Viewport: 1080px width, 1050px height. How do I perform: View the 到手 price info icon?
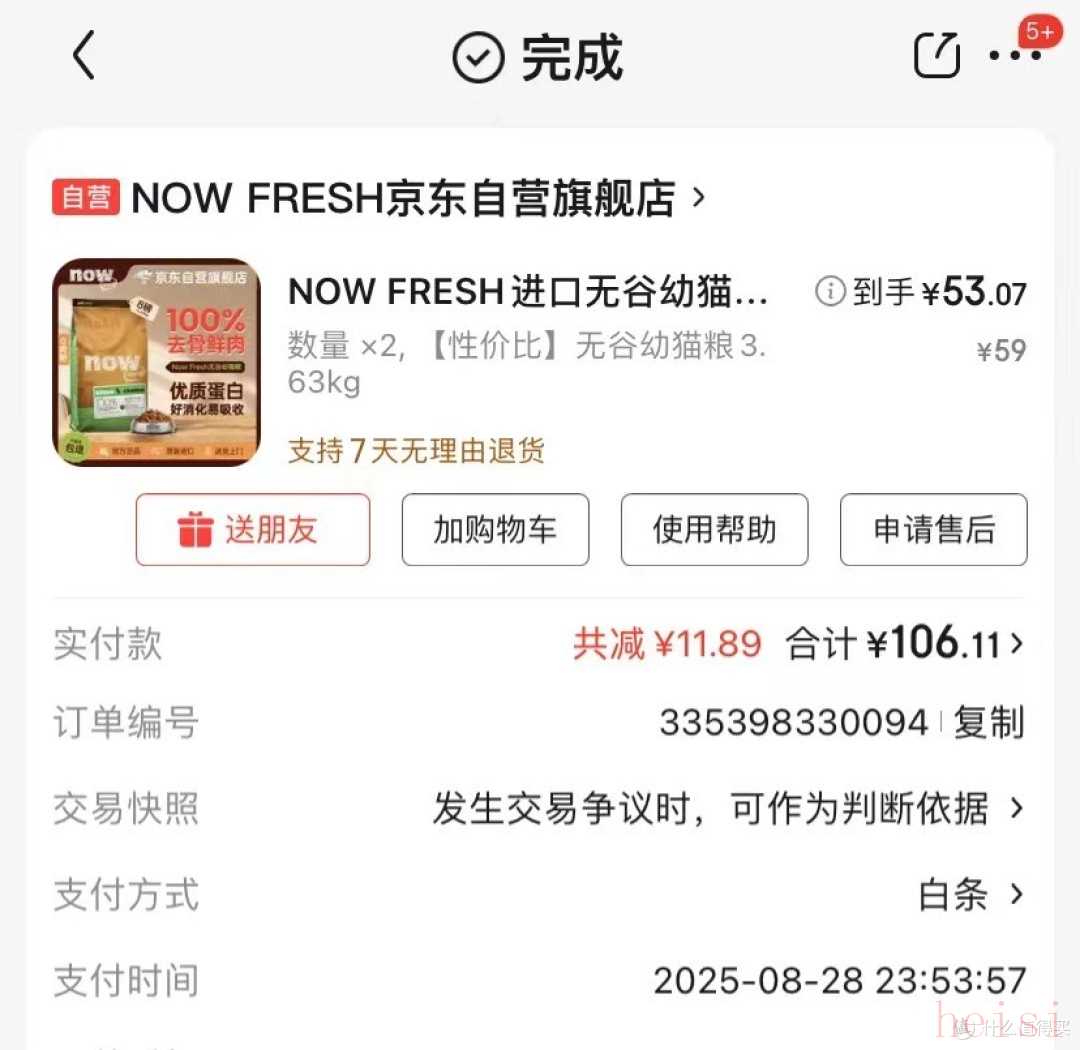tap(830, 292)
